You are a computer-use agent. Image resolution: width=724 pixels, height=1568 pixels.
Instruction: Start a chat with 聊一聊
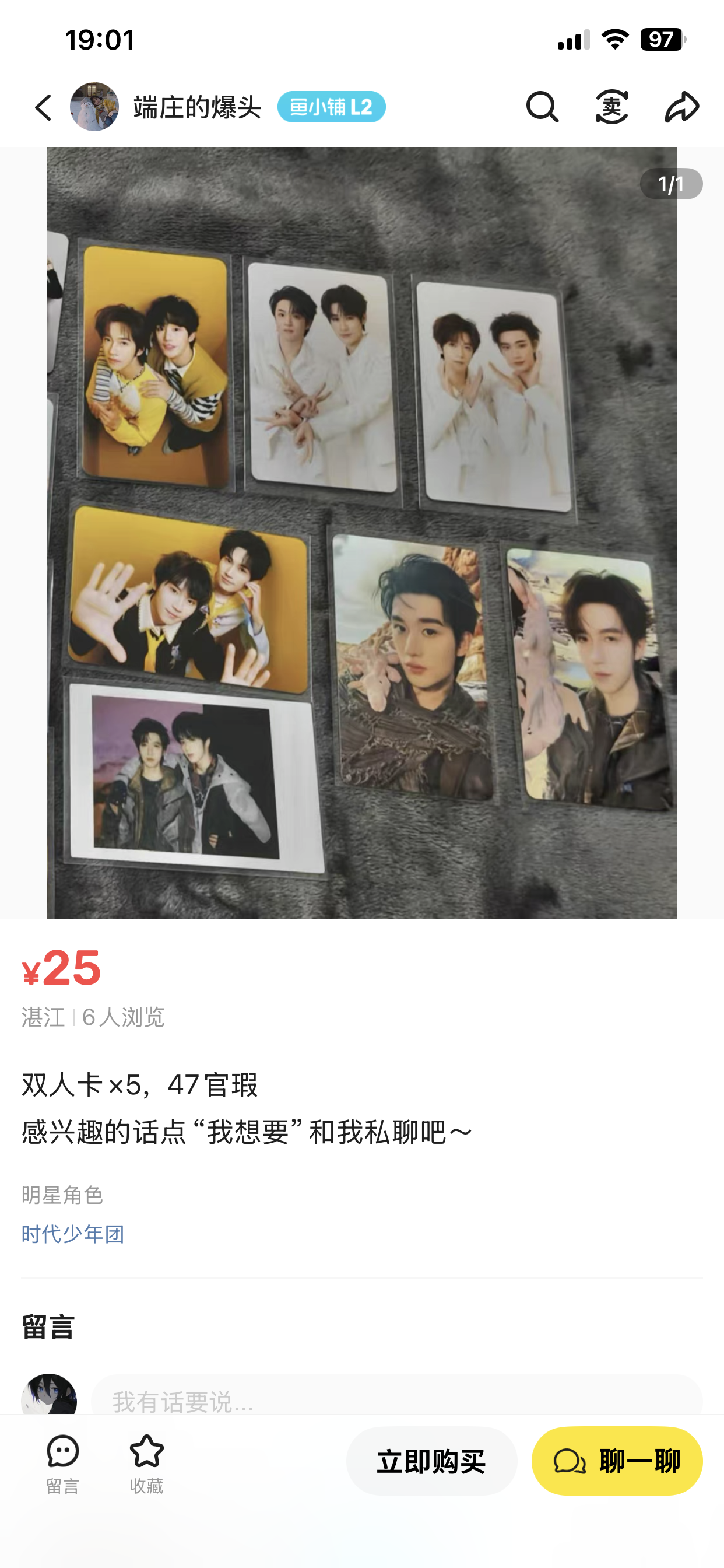(x=616, y=1461)
